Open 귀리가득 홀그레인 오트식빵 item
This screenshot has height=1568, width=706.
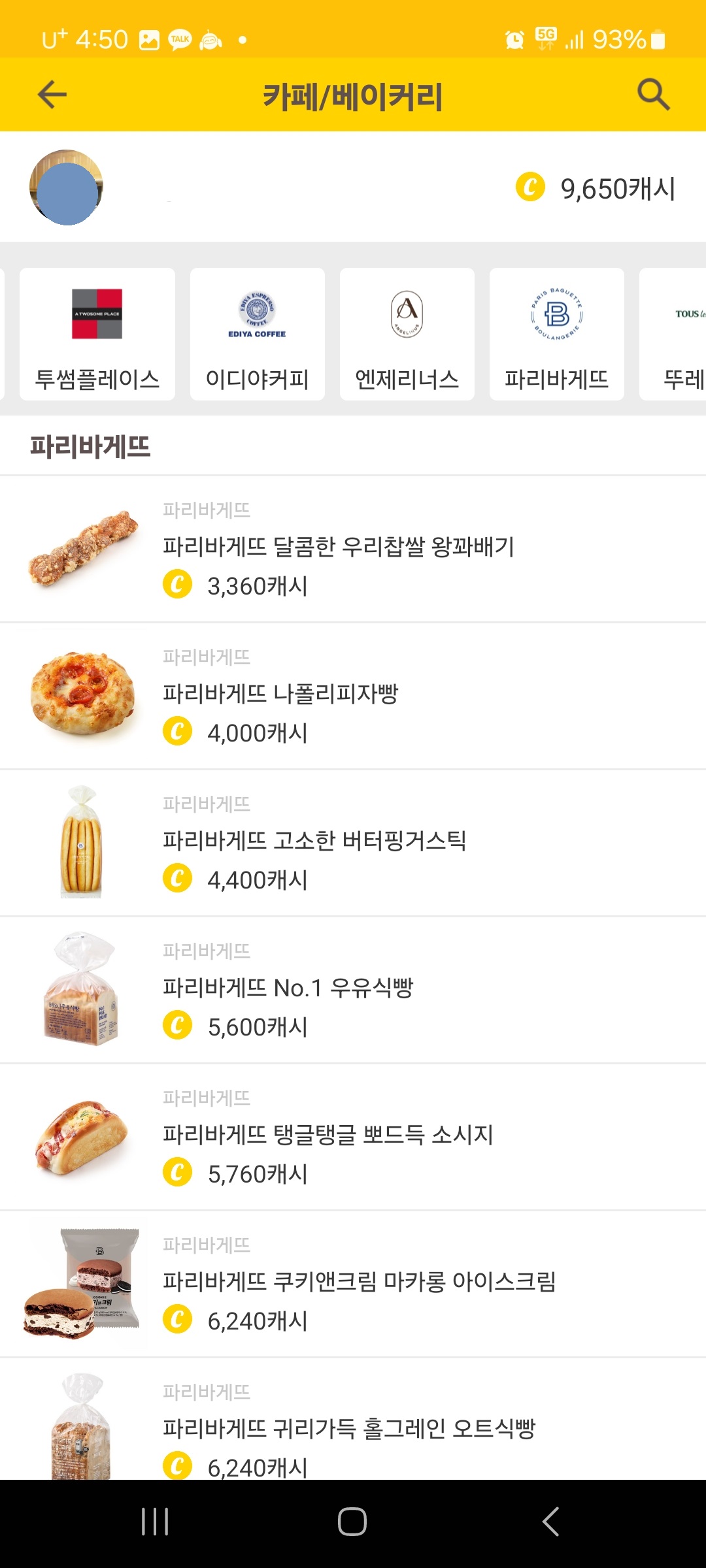tap(348, 1428)
